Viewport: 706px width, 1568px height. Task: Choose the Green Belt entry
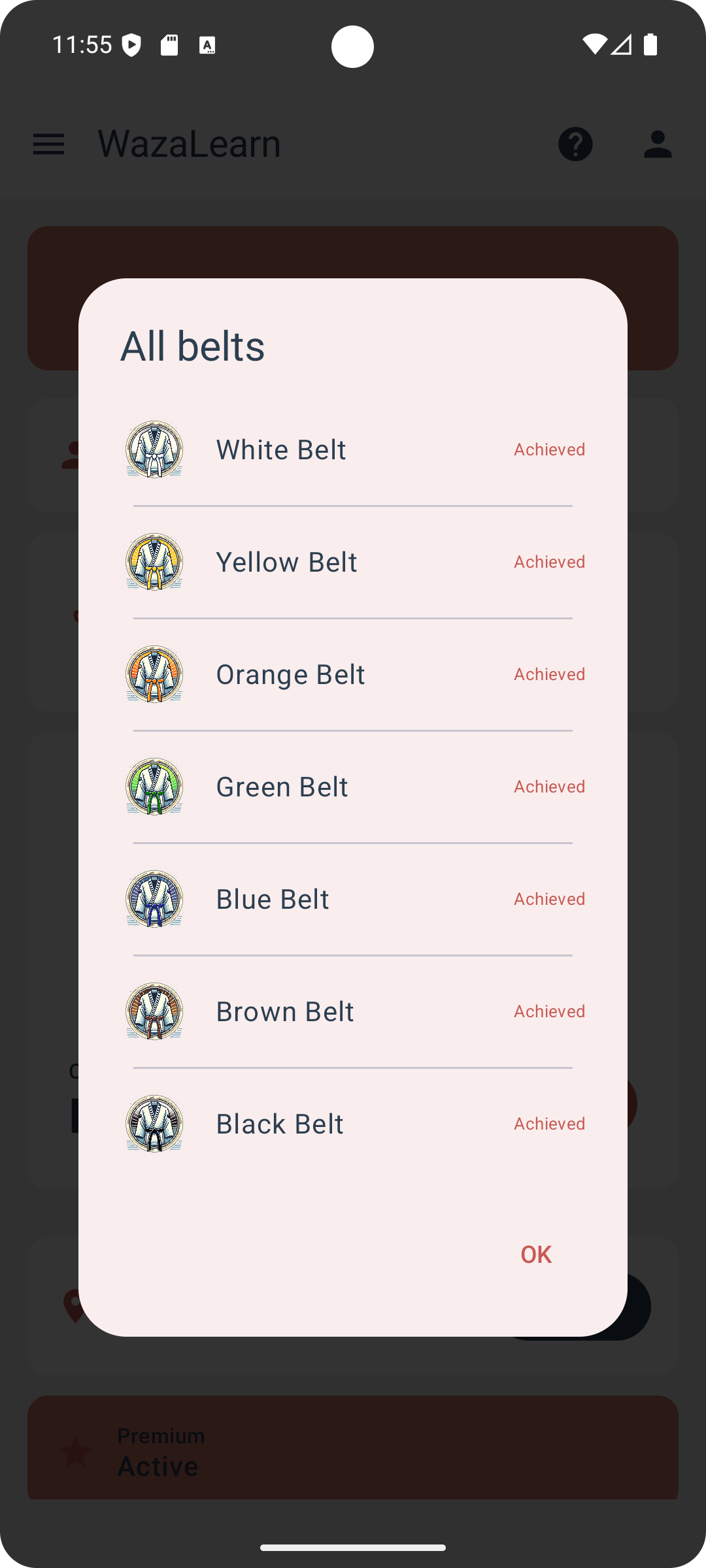tap(353, 787)
